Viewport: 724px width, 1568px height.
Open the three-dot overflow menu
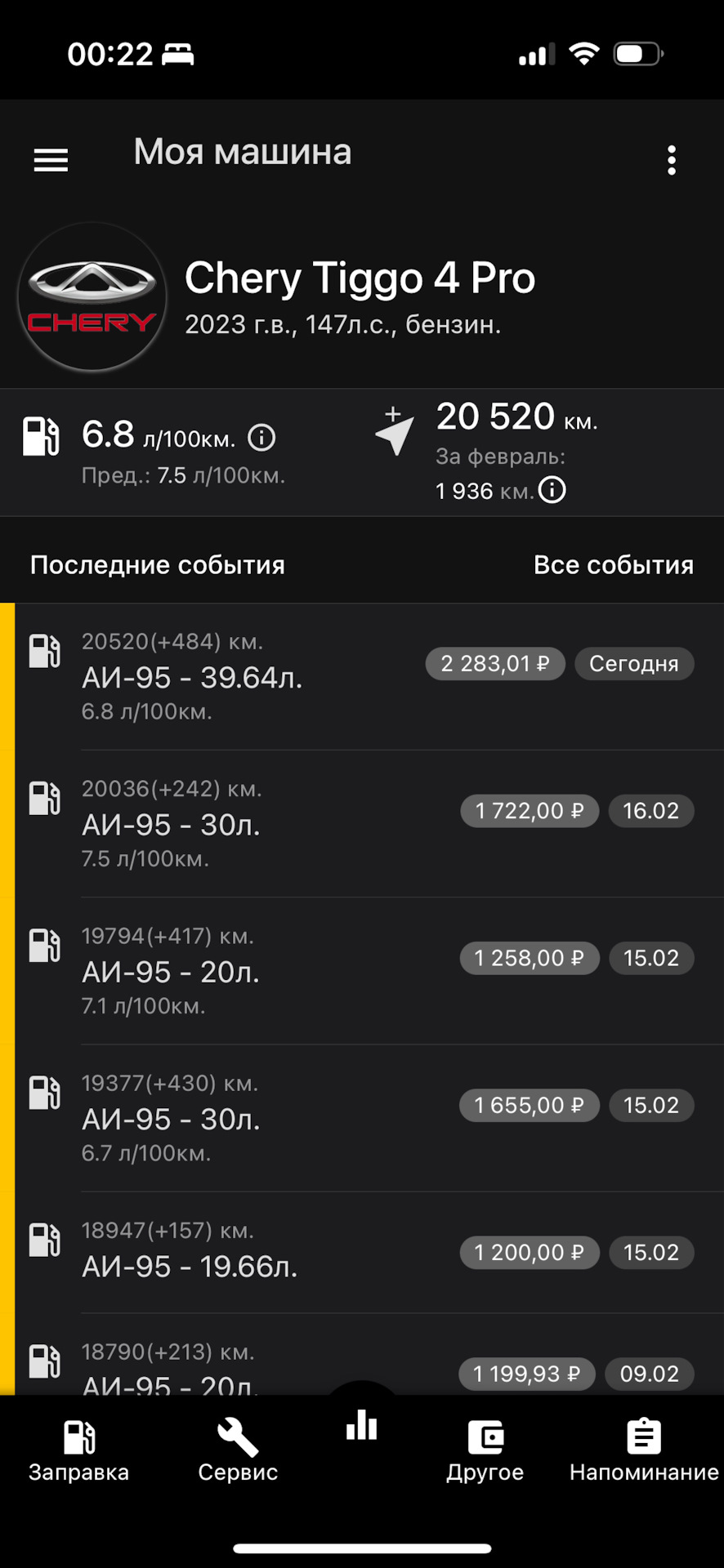(x=671, y=161)
